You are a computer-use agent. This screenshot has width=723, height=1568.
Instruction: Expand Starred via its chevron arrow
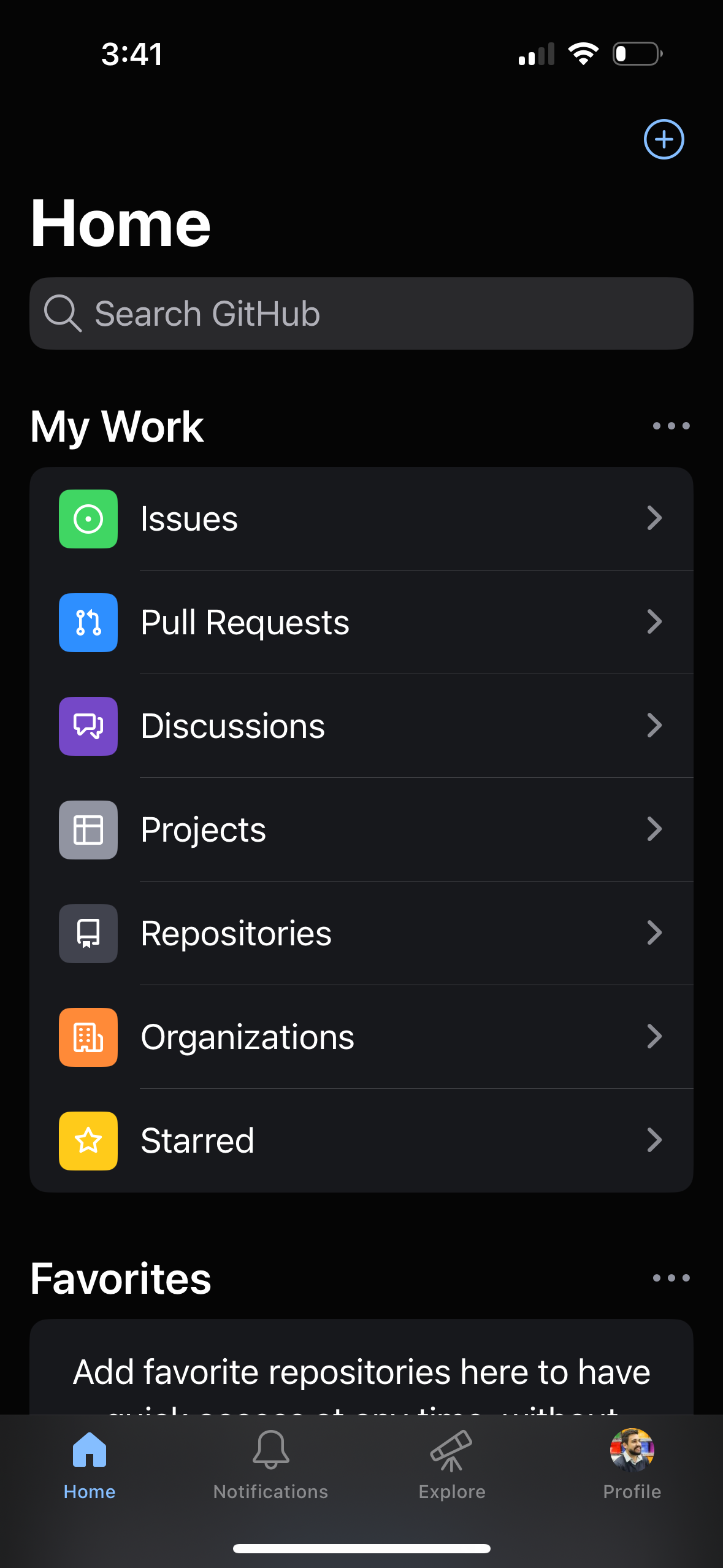pyautogui.click(x=654, y=1140)
